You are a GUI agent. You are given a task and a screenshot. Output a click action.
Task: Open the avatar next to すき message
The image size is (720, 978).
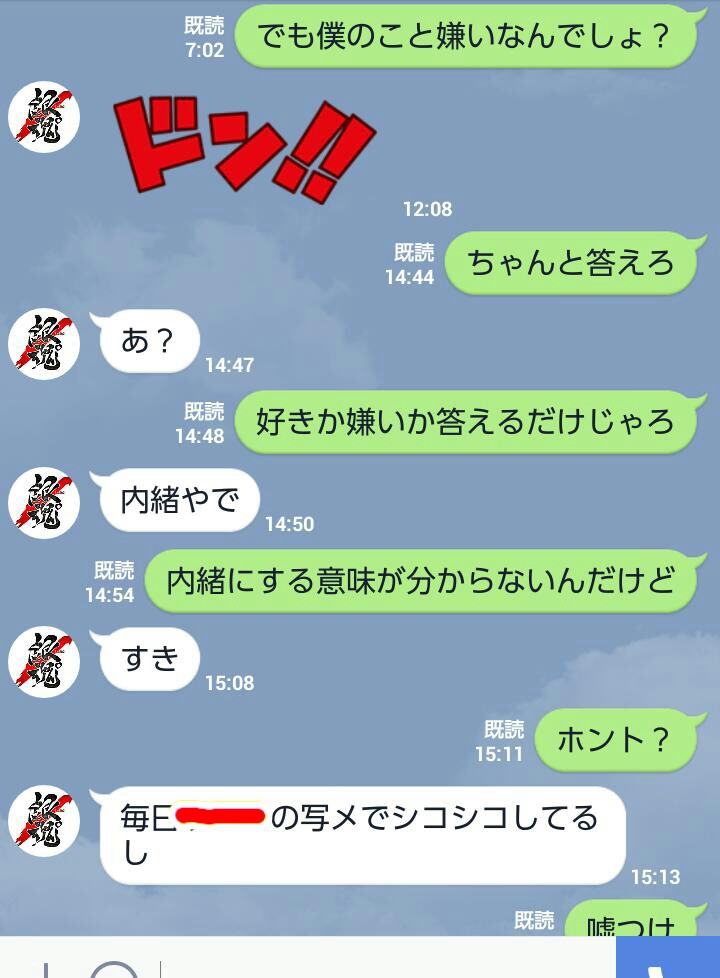click(x=43, y=662)
